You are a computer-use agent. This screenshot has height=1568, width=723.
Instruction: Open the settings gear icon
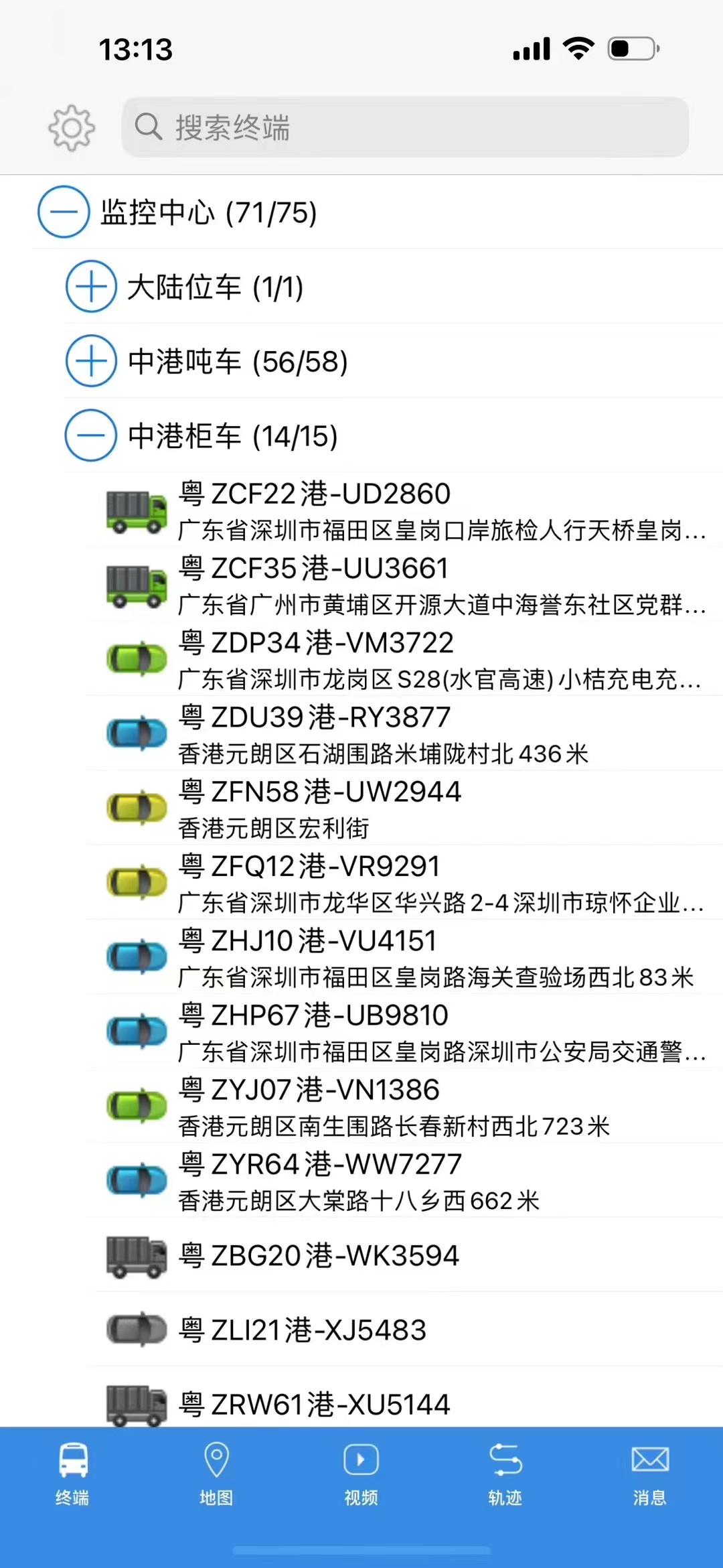click(72, 127)
